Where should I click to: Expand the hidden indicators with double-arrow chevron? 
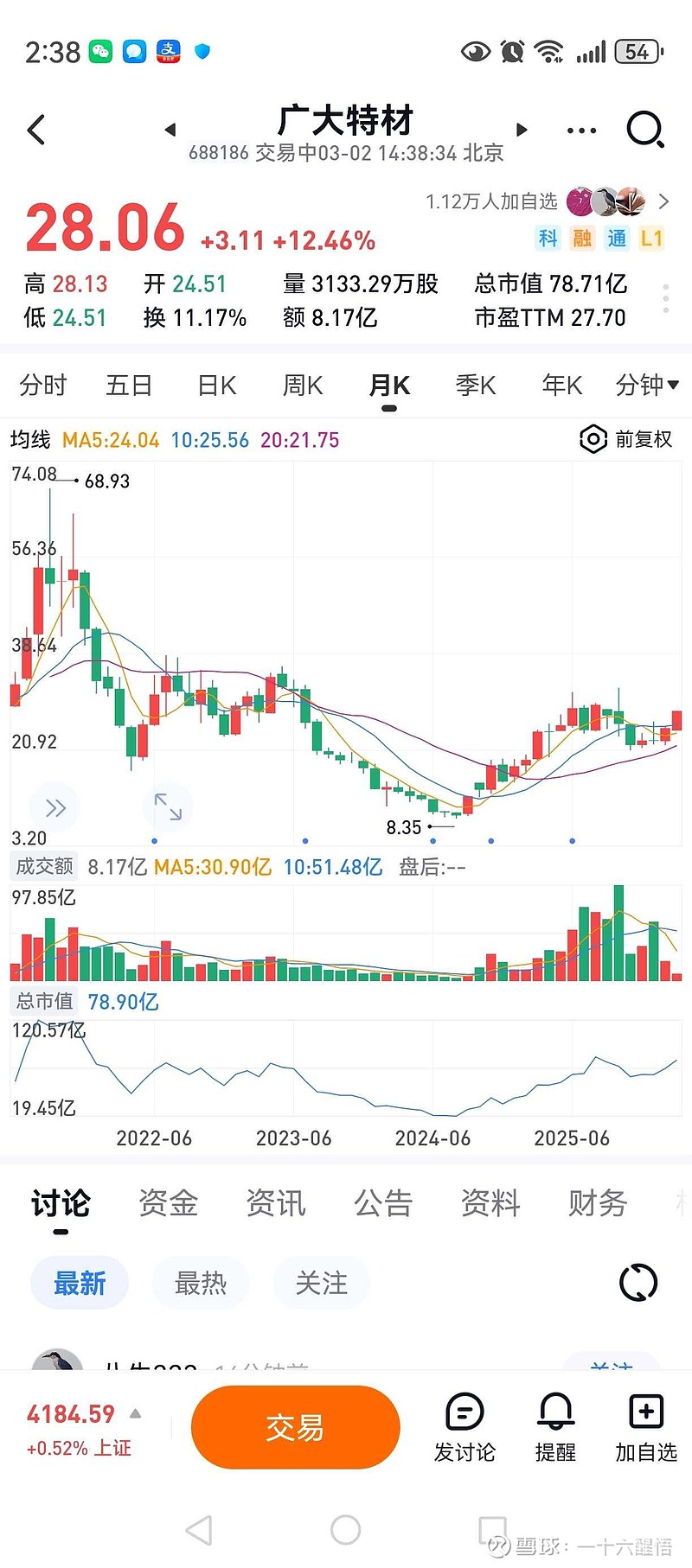click(54, 806)
